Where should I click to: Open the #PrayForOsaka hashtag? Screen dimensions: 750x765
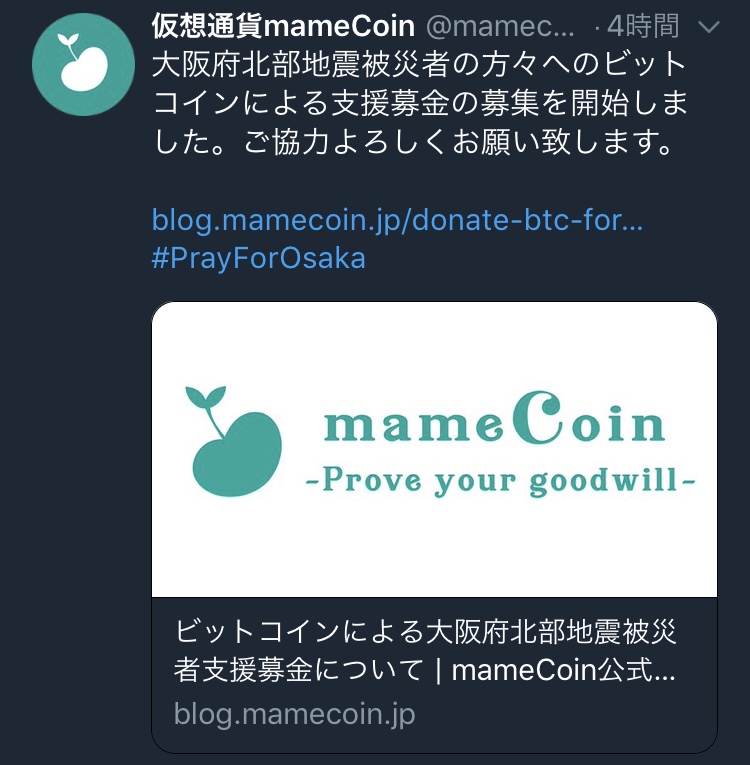click(x=258, y=258)
